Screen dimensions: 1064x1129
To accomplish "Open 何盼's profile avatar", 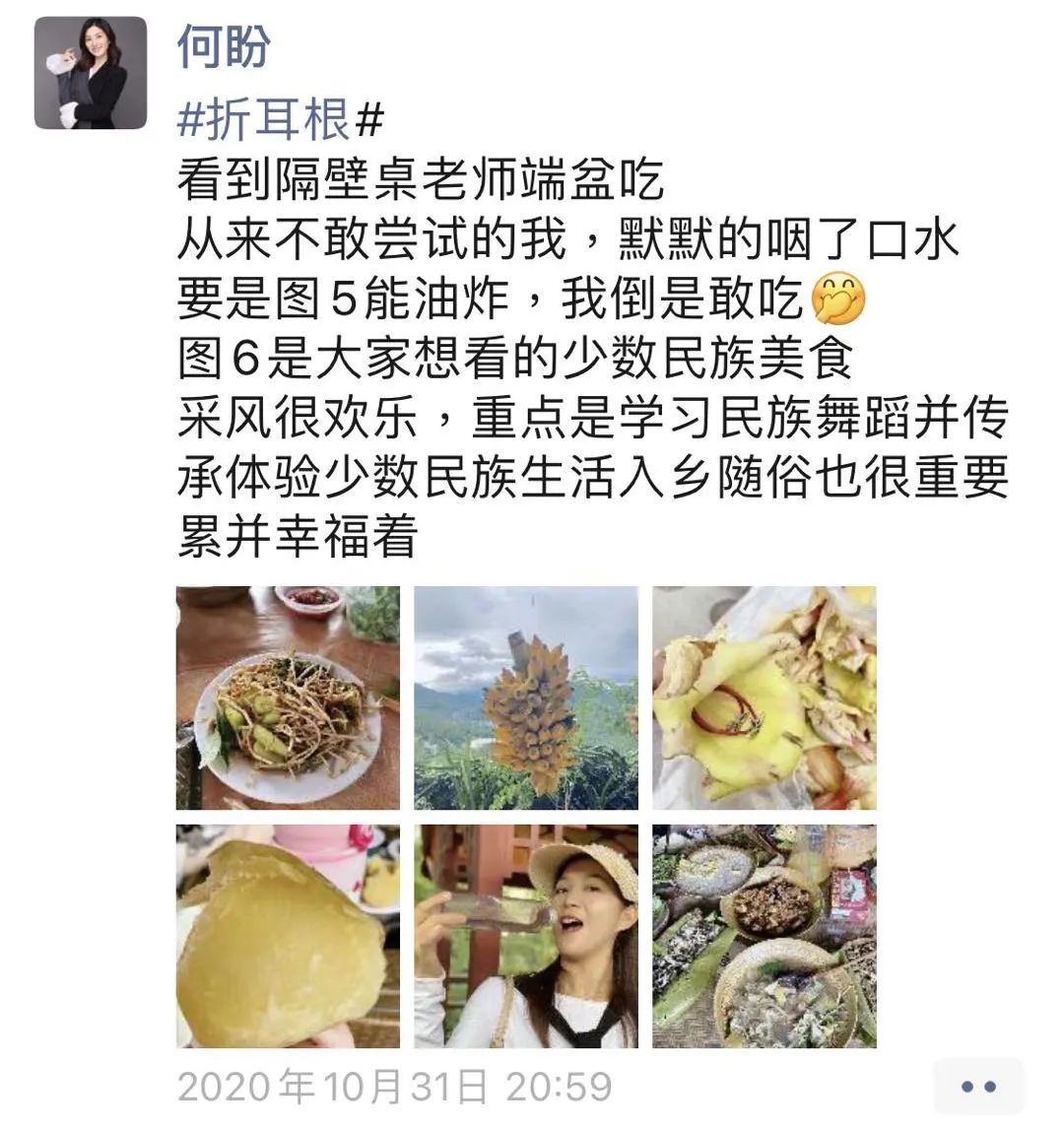I will (91, 73).
